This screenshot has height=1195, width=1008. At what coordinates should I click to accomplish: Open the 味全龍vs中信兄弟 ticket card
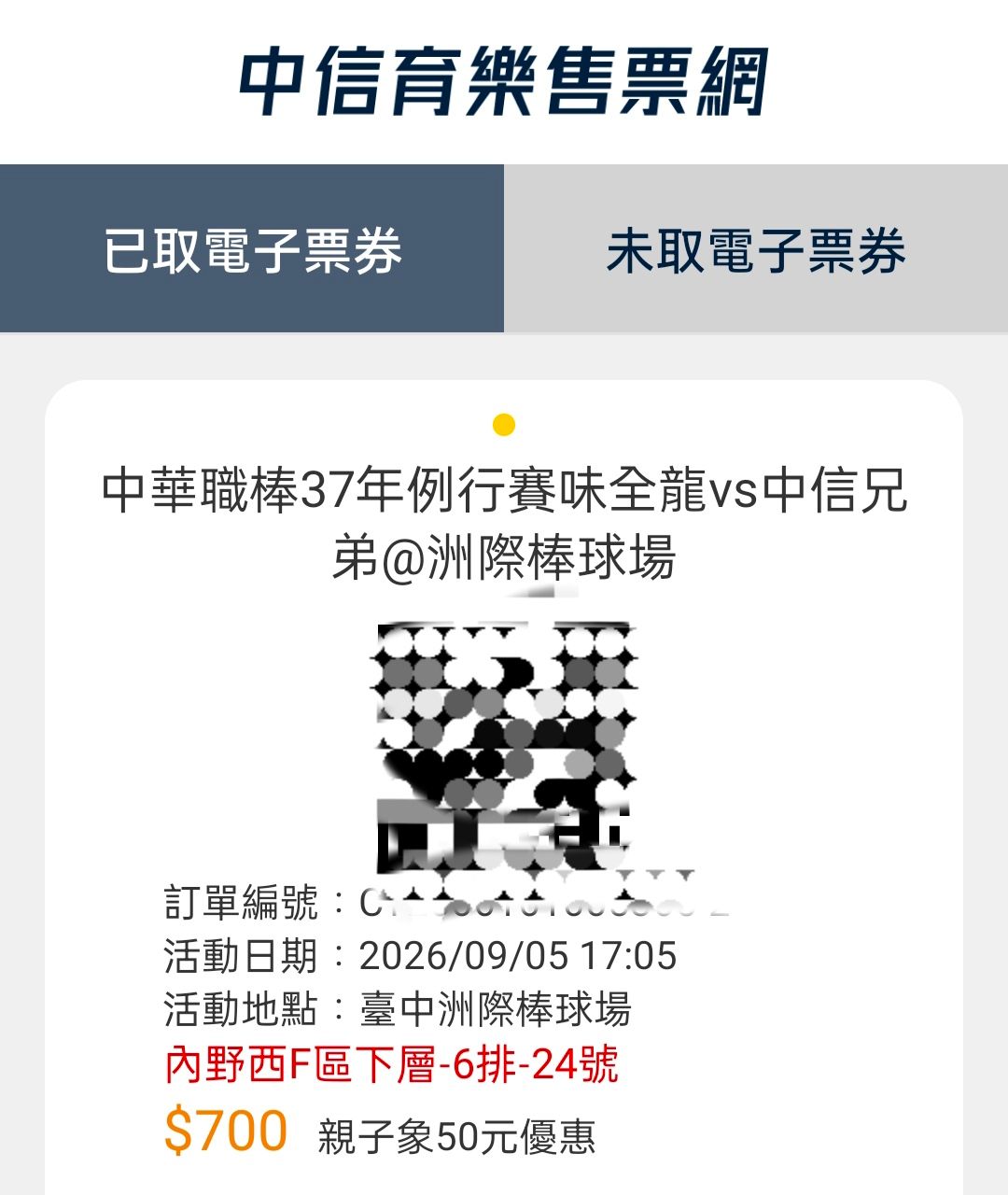click(504, 787)
